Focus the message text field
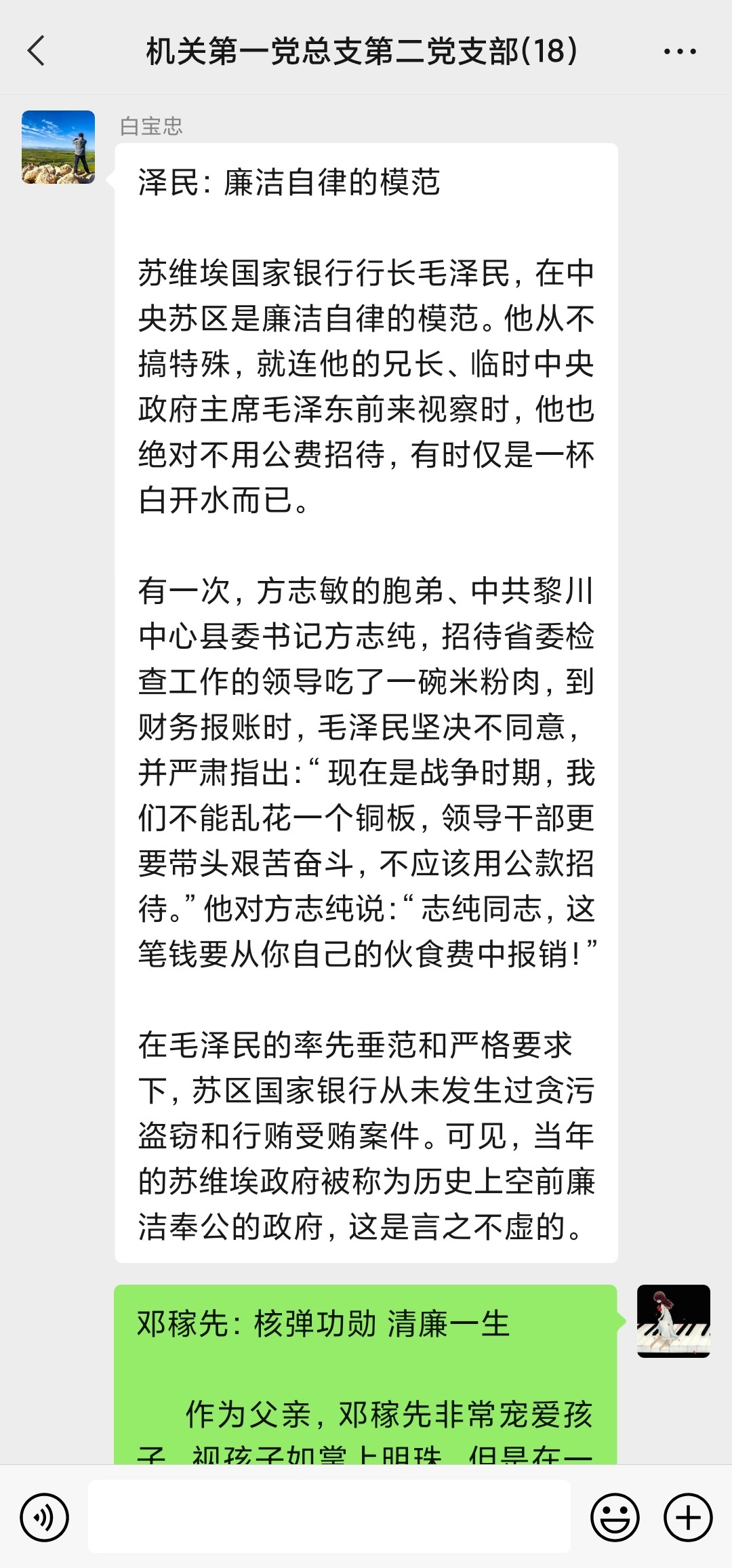The width and height of the screenshot is (732, 1568). click(x=329, y=1516)
